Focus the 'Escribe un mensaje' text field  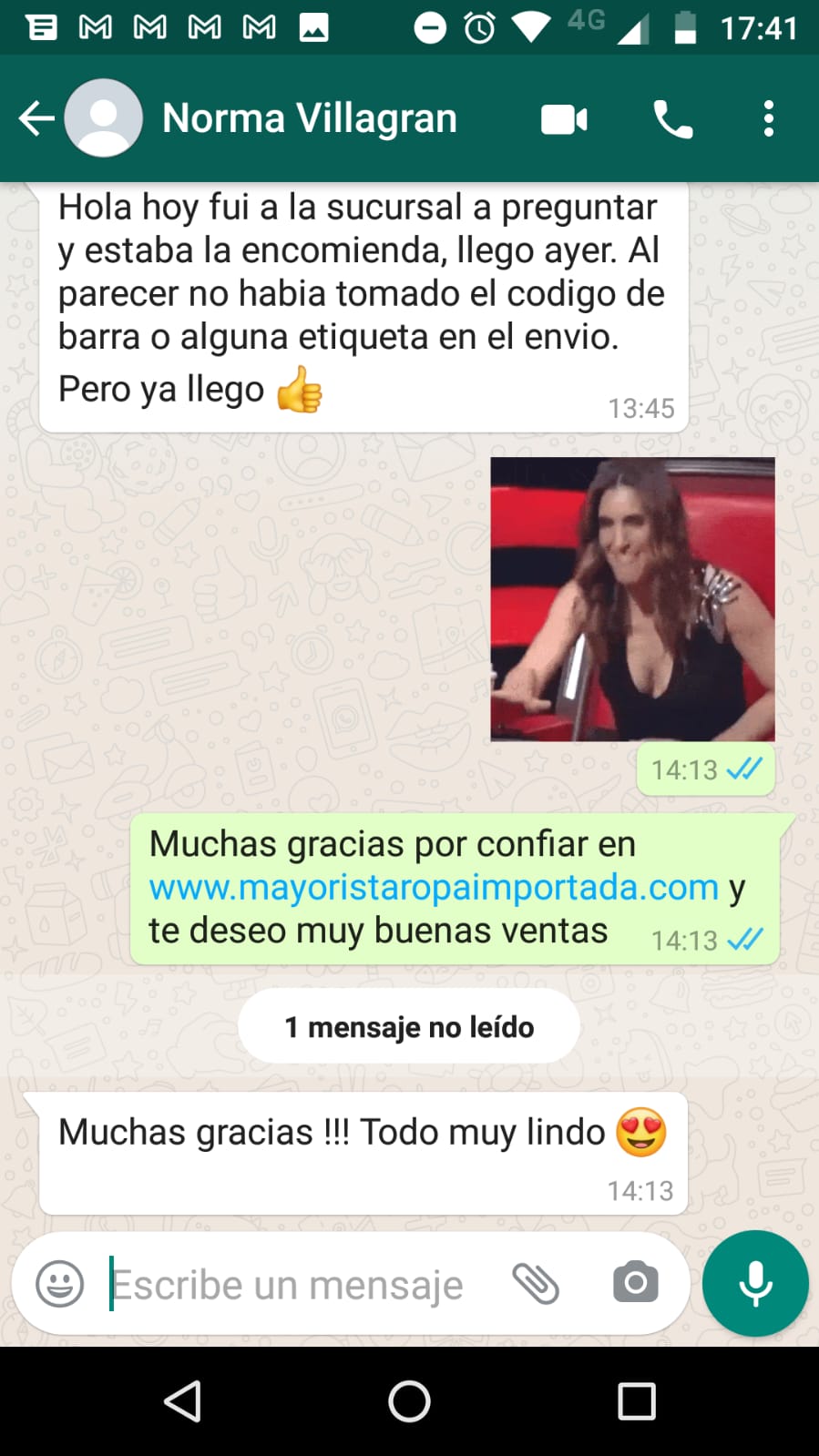(292, 1285)
